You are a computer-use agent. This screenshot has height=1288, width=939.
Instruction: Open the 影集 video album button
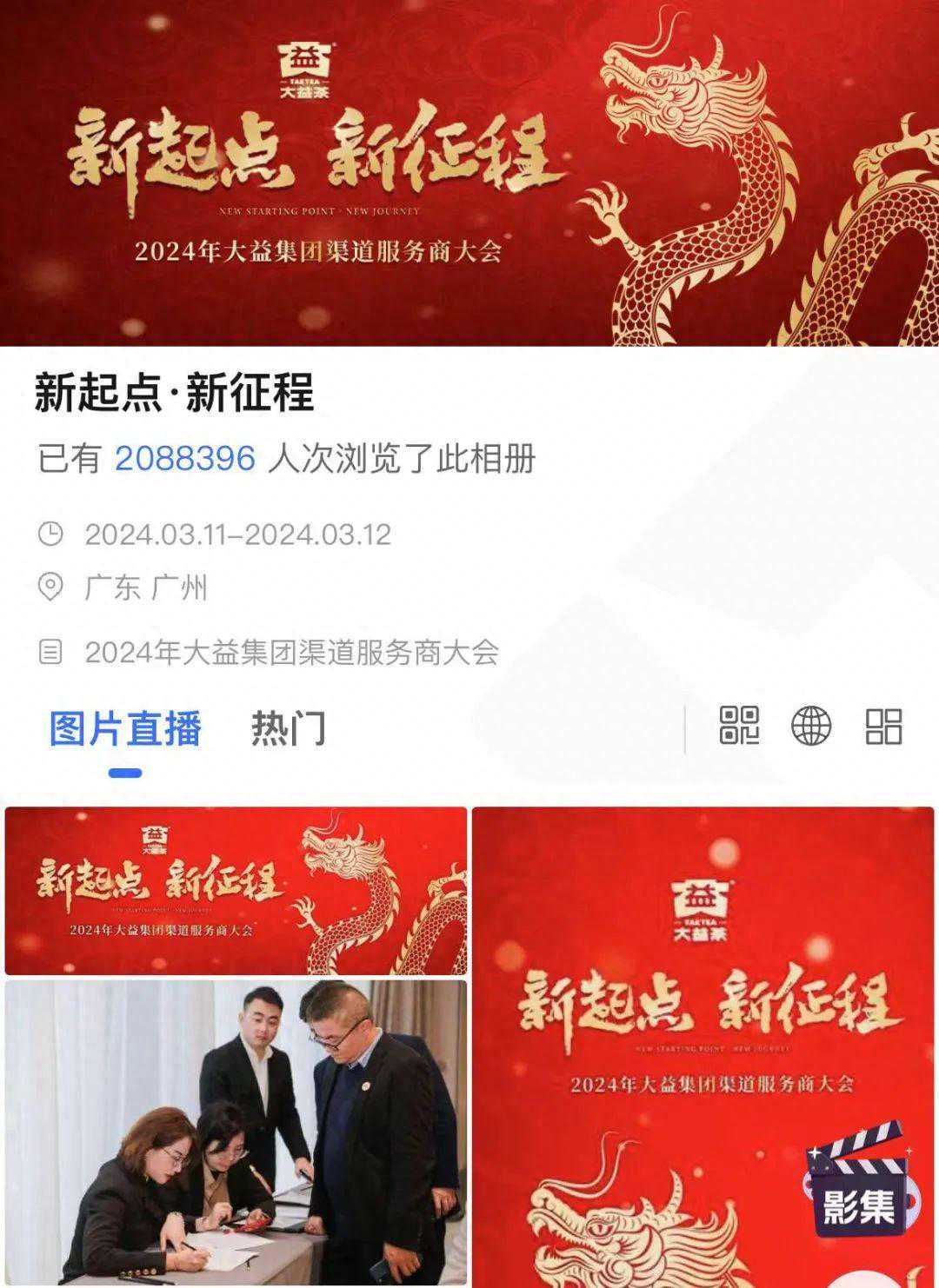pos(858,1182)
